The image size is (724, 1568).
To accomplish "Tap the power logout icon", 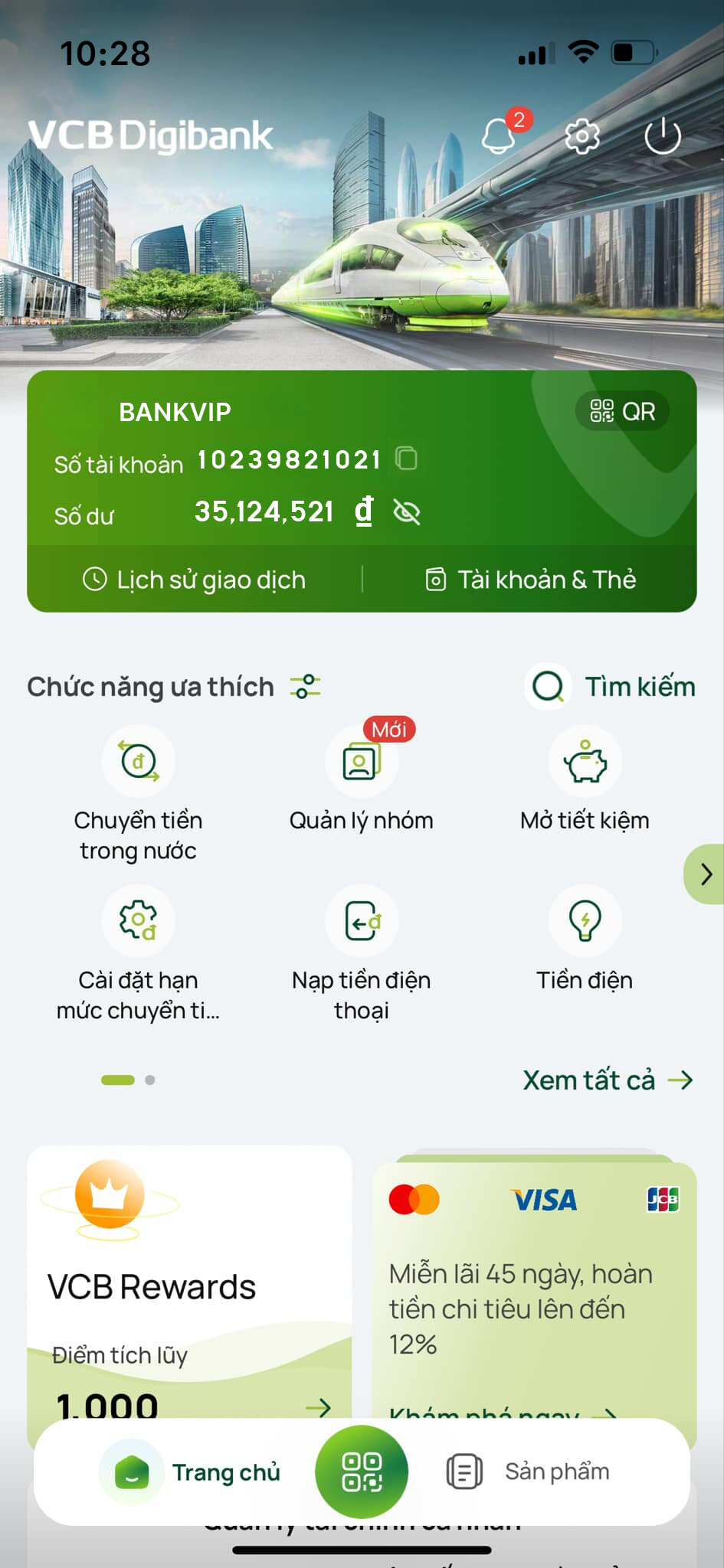I will point(663,136).
